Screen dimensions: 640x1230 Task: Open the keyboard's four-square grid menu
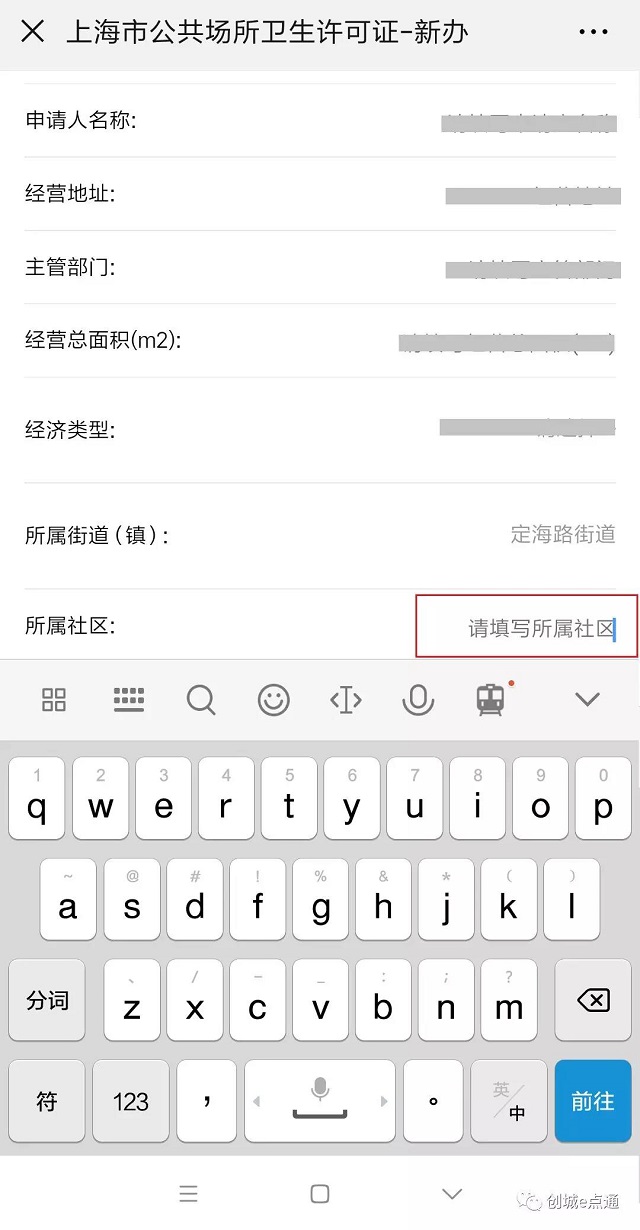pyautogui.click(x=54, y=699)
